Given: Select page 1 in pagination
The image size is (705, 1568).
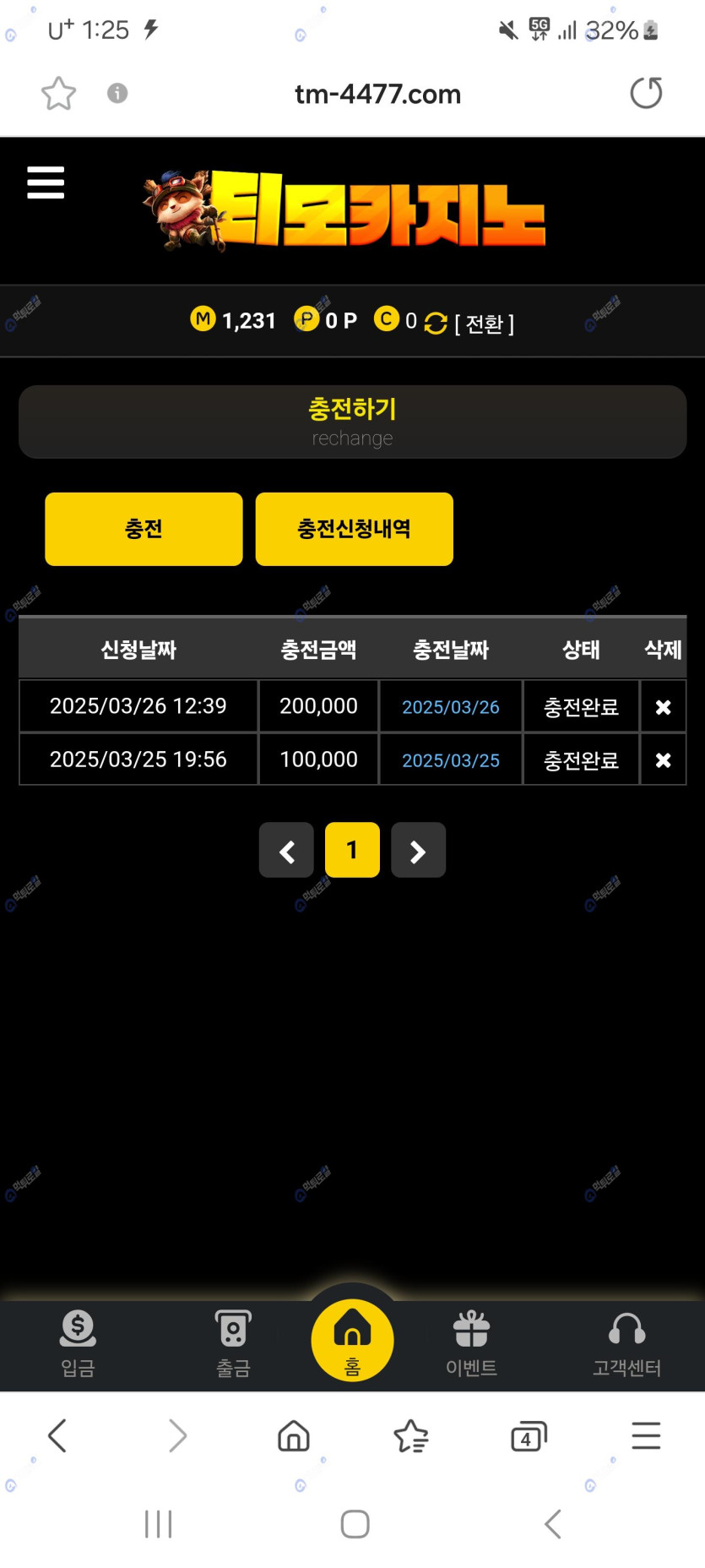Looking at the screenshot, I should 352,851.
